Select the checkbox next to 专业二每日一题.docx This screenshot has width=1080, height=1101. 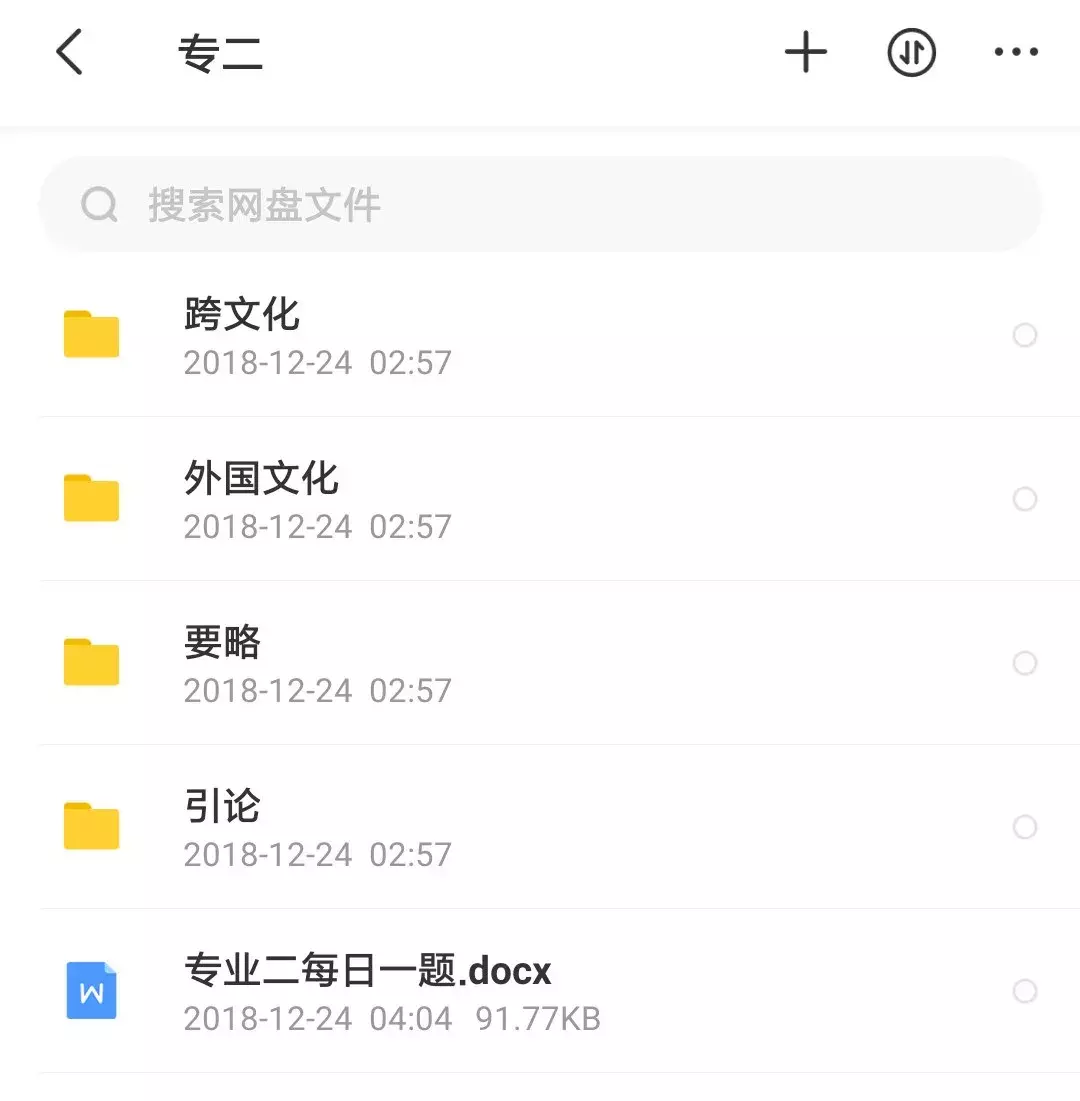[1024, 991]
